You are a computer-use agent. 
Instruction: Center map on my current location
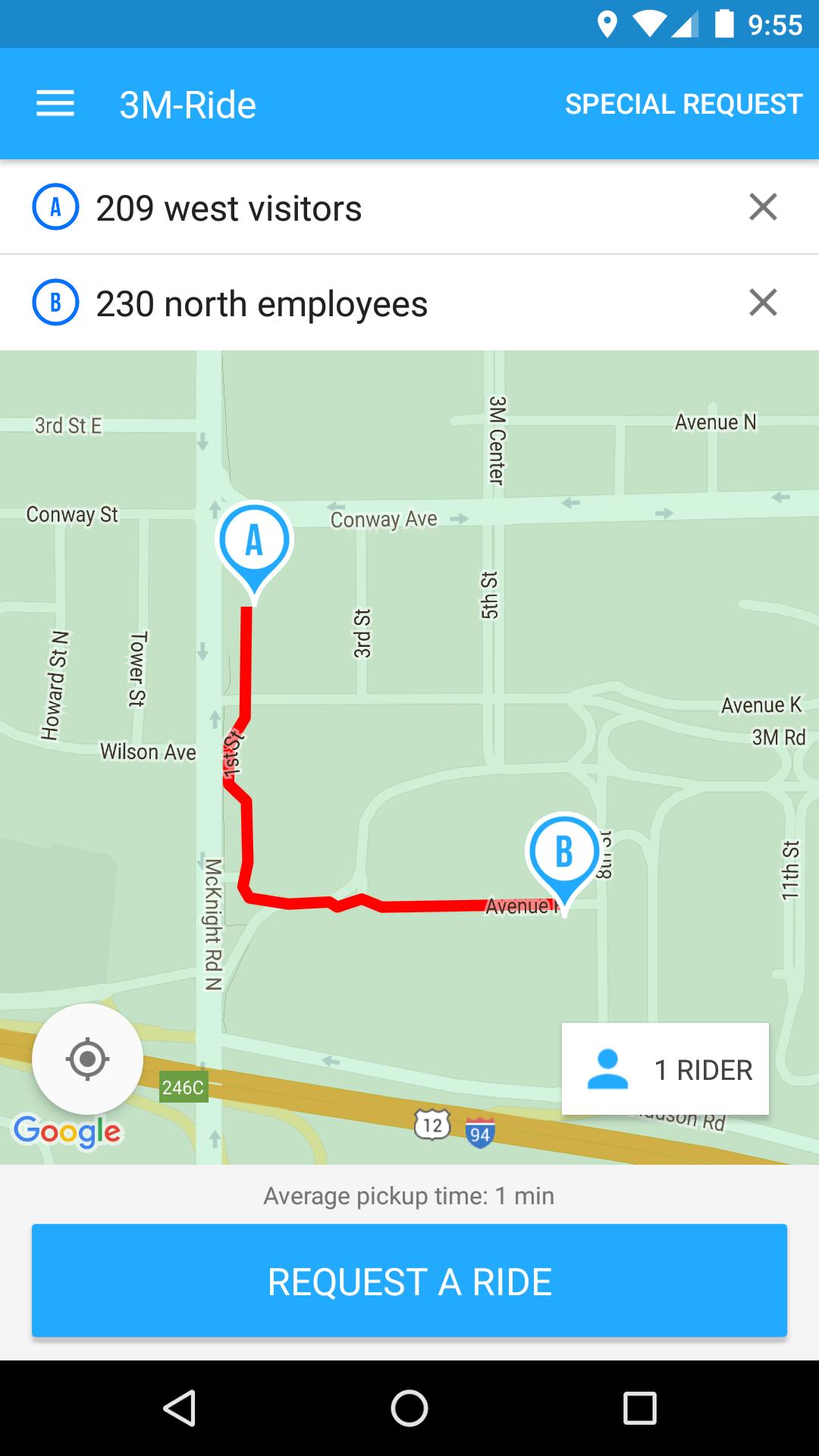click(87, 1059)
